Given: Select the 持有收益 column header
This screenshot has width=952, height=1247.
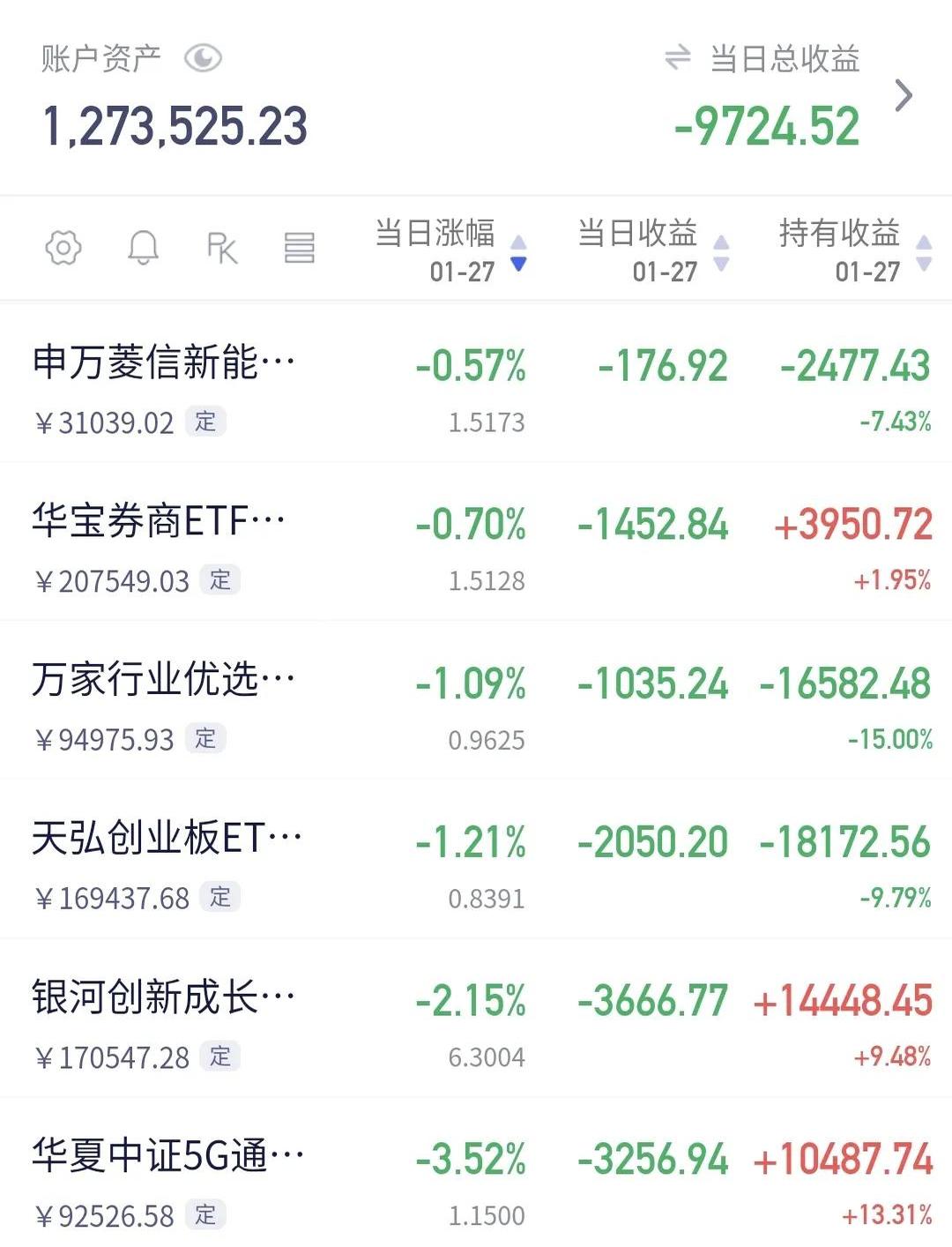Looking at the screenshot, I should point(839,235).
